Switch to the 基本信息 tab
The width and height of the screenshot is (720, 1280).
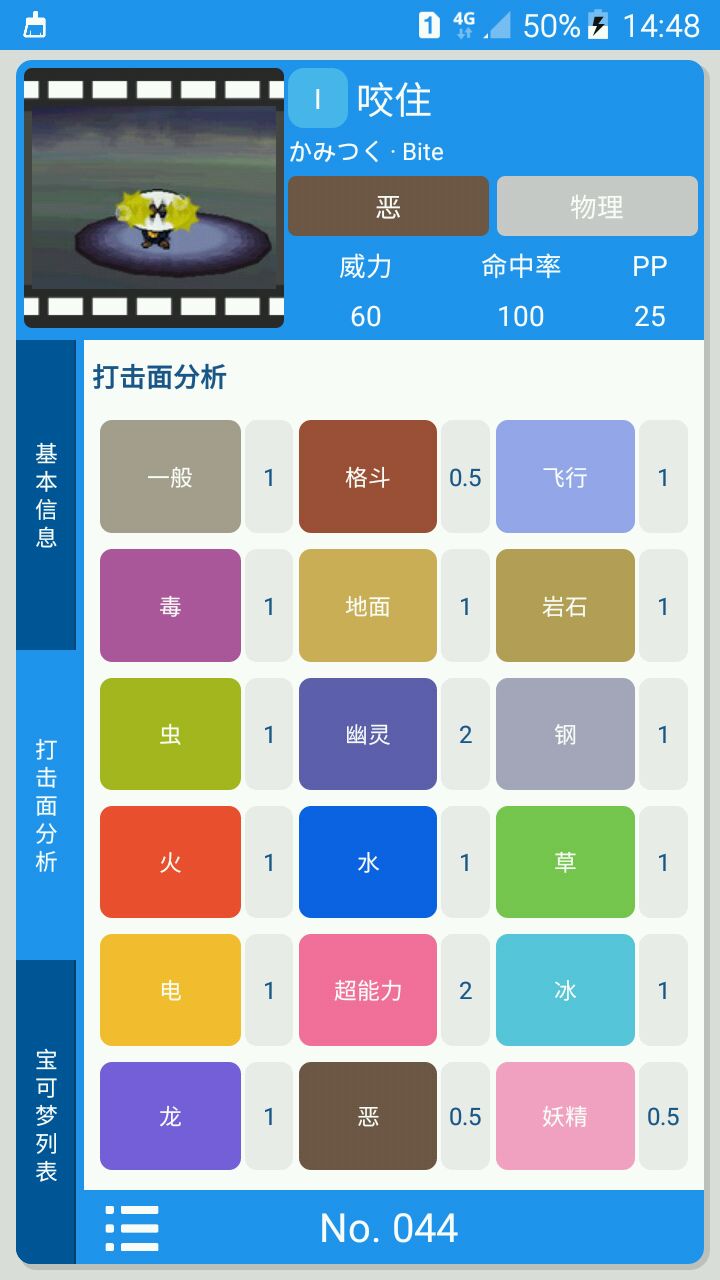pyautogui.click(x=46, y=495)
